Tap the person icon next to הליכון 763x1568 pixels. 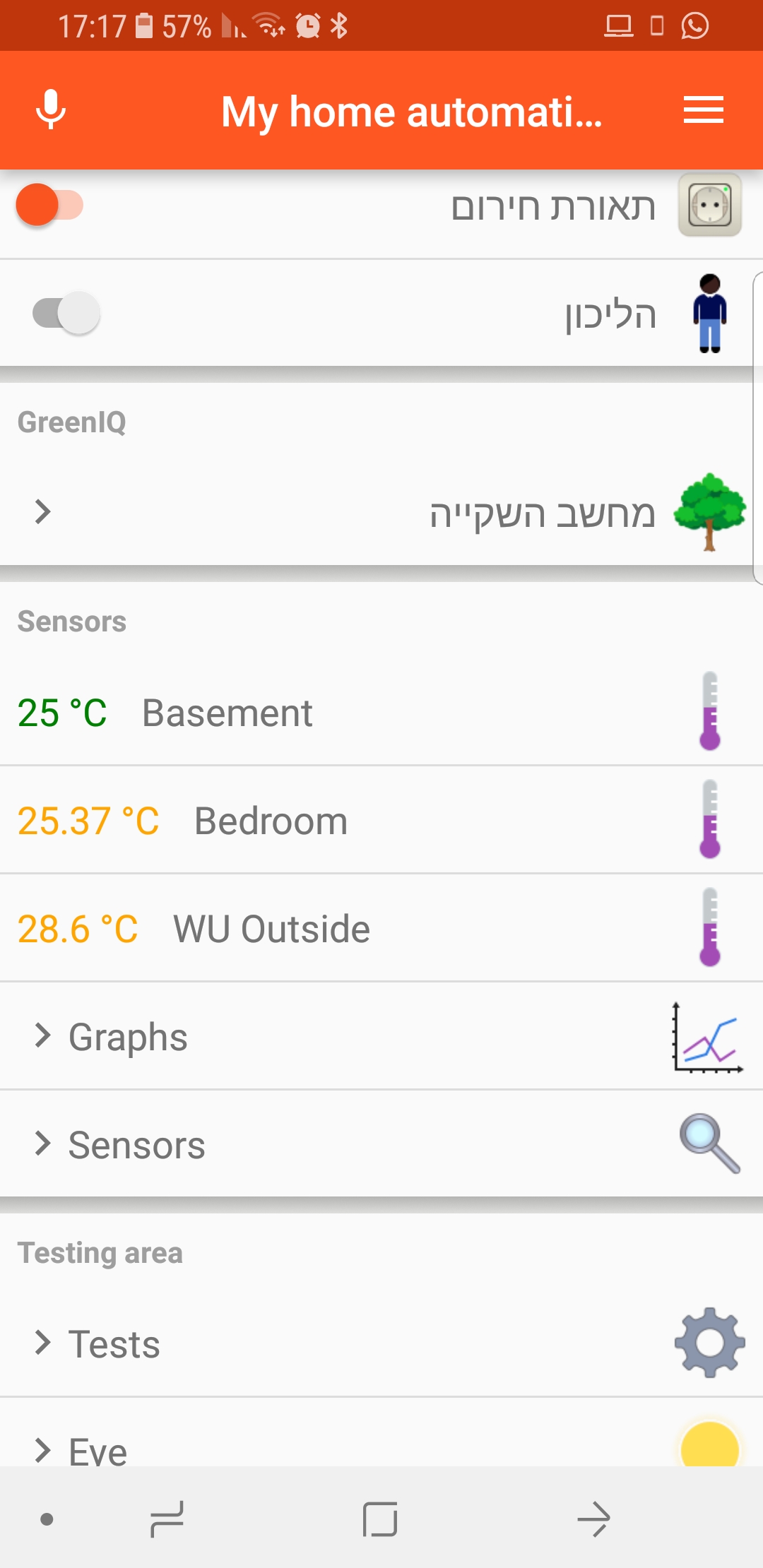709,313
